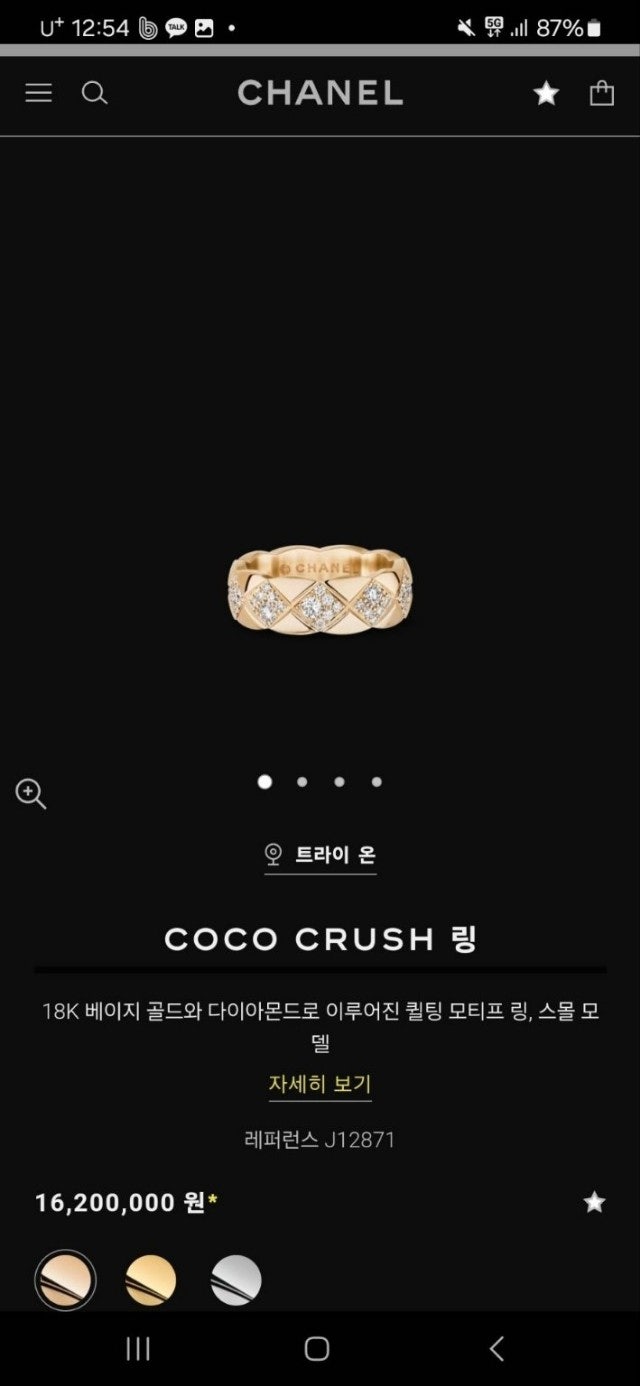Select the white gold color swatch
The width and height of the screenshot is (640, 1386).
(236, 1280)
